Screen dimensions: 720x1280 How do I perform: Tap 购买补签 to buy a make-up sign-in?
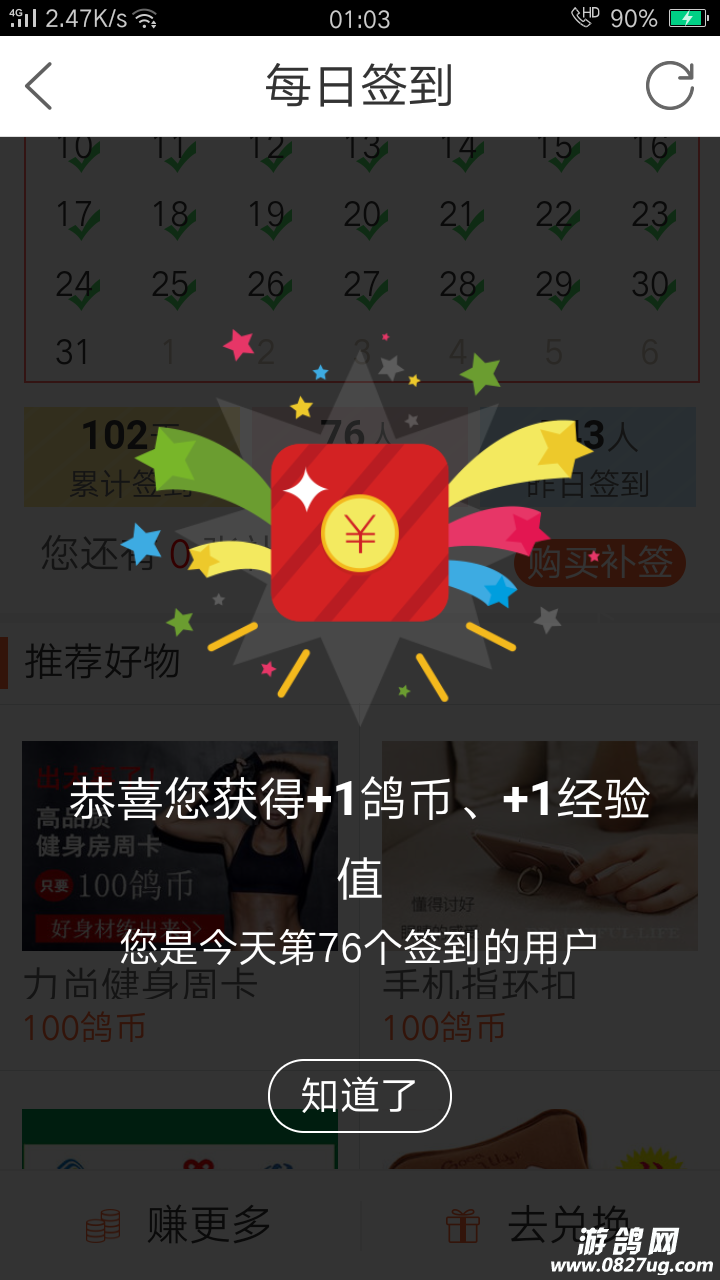[x=600, y=563]
